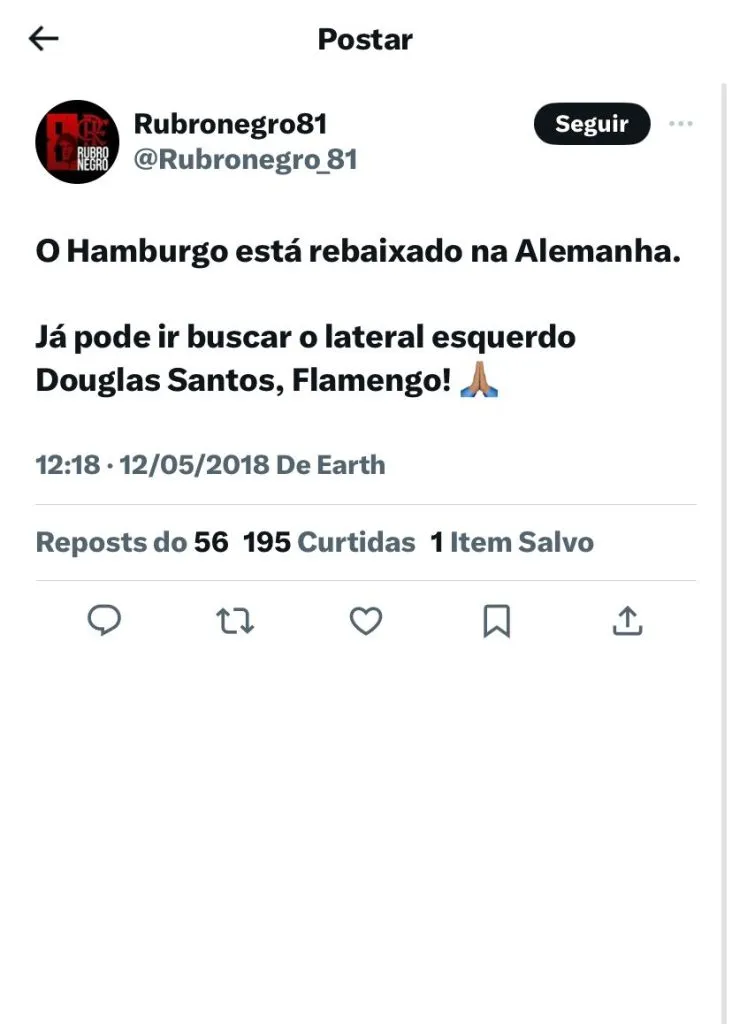Viewport: 732px width, 1024px height.
Task: Reply to the post with comment icon
Action: pyautogui.click(x=104, y=622)
